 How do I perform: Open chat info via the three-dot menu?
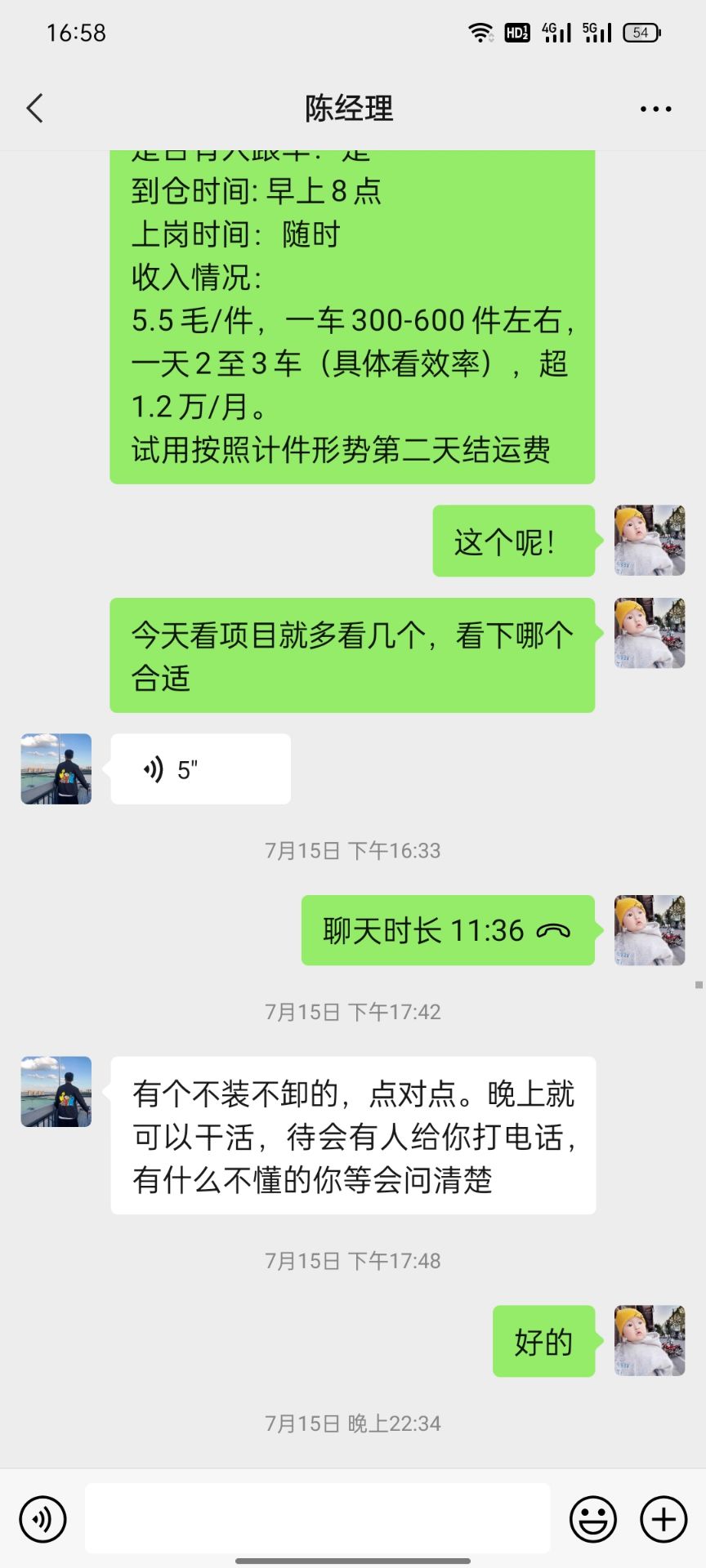point(655,109)
